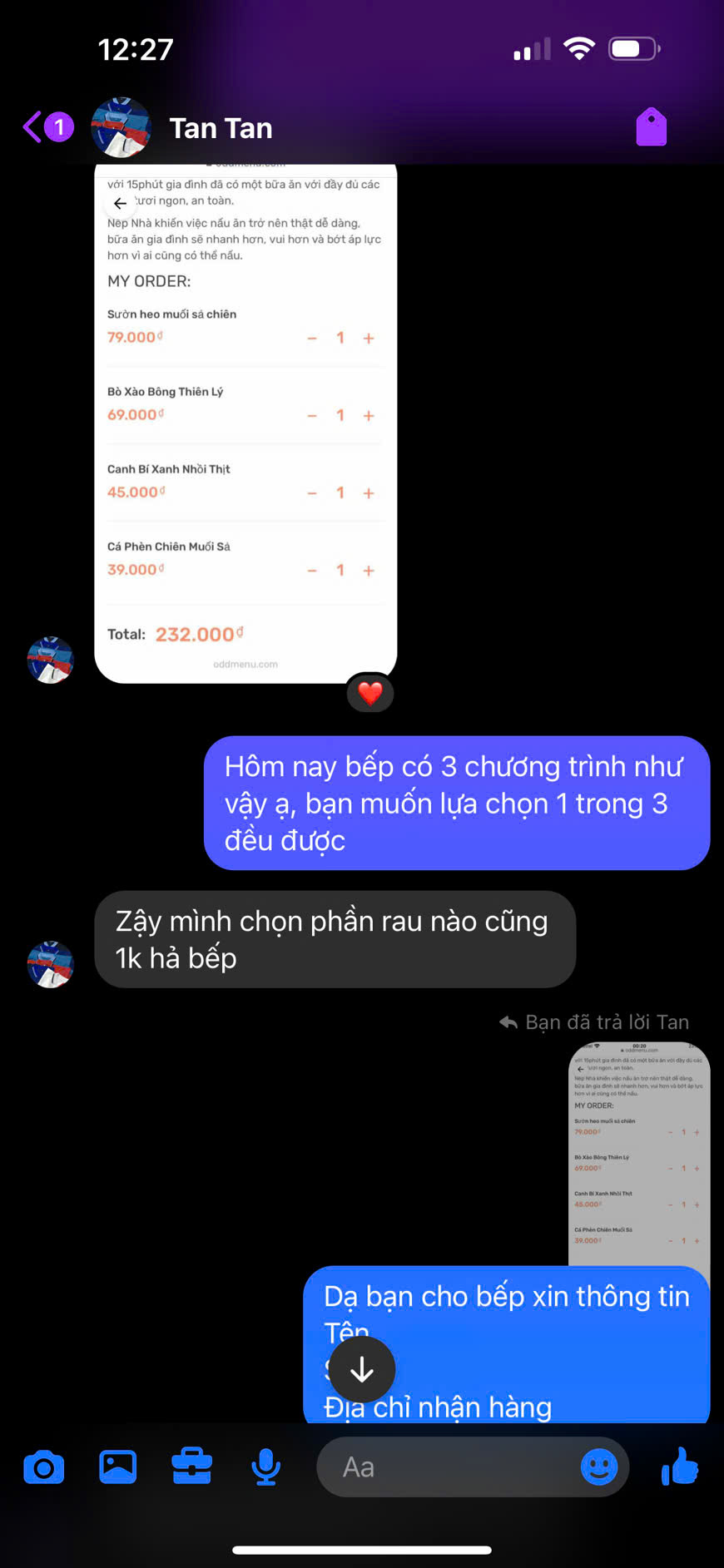The height and width of the screenshot is (1568, 724).
Task: Open the camera to take a photo
Action: tap(44, 1467)
